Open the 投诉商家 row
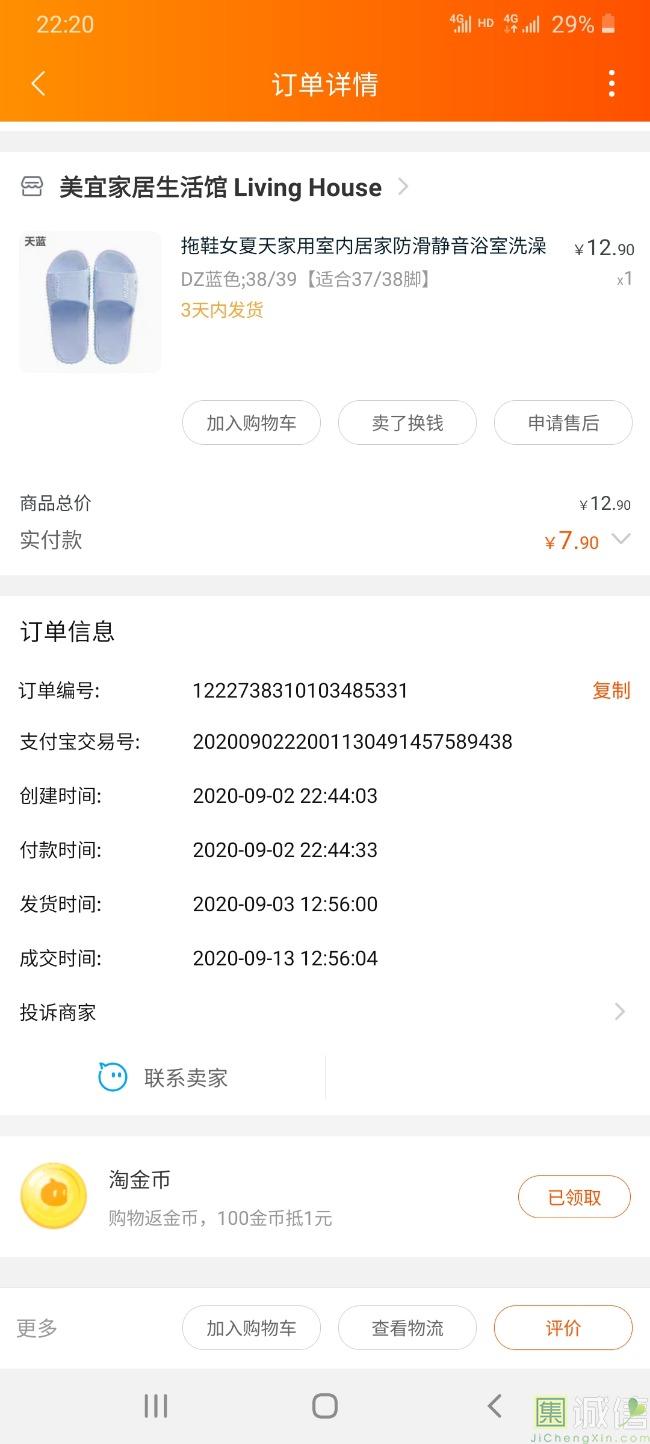This screenshot has height=1444, width=650. coord(325,1012)
